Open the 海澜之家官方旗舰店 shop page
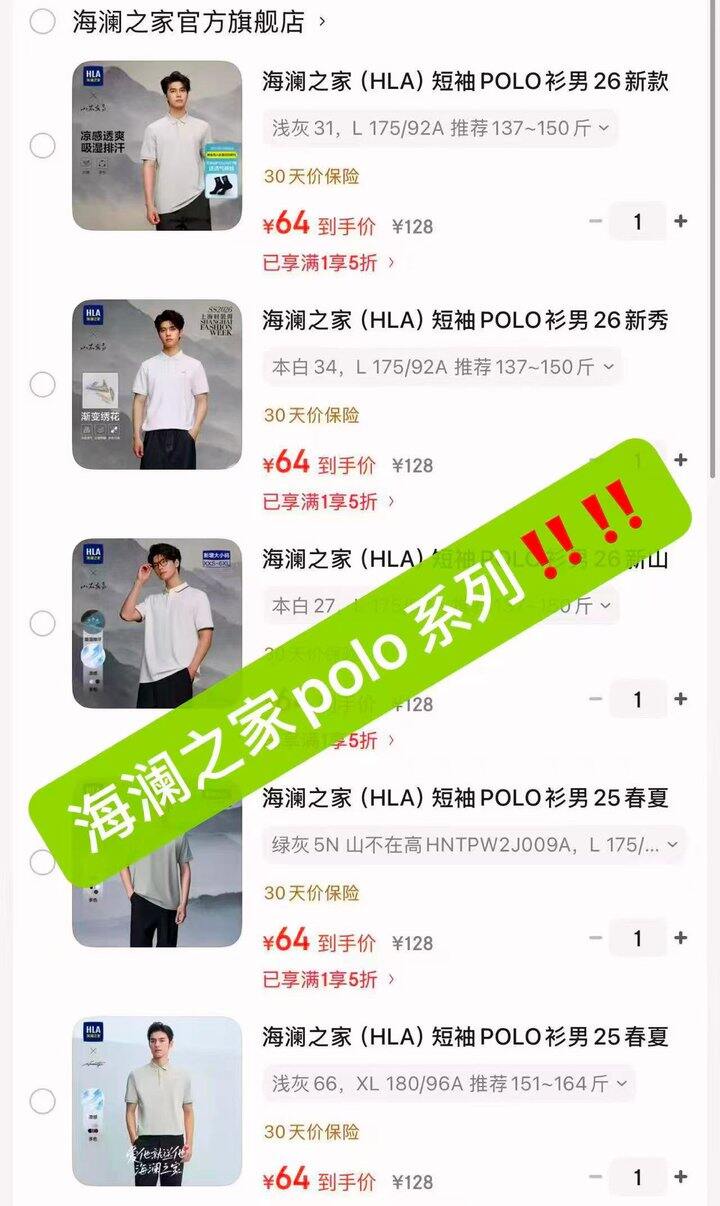 pyautogui.click(x=188, y=21)
